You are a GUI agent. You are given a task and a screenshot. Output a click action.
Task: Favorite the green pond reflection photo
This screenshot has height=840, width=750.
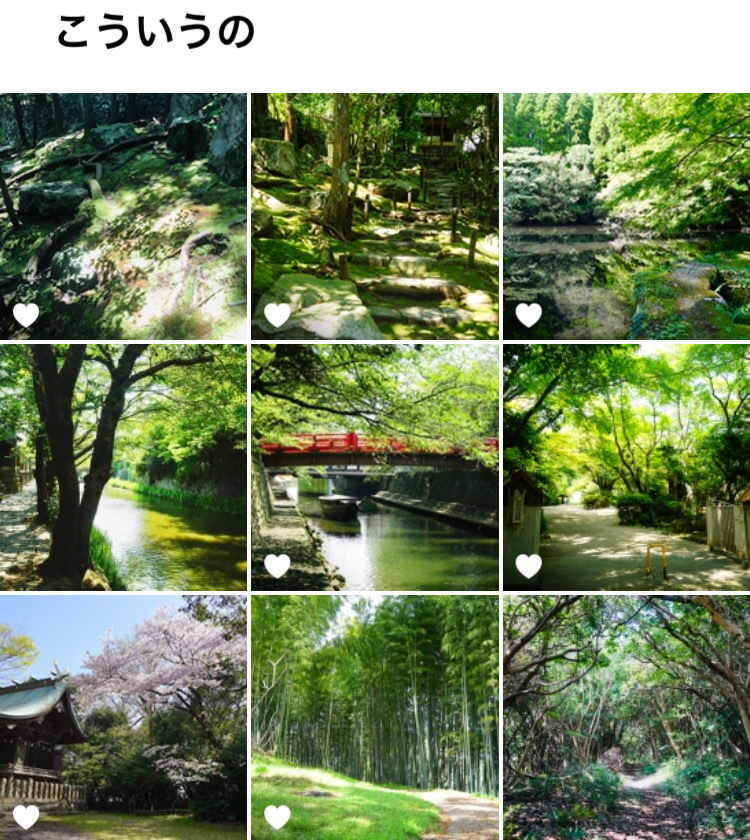[528, 316]
